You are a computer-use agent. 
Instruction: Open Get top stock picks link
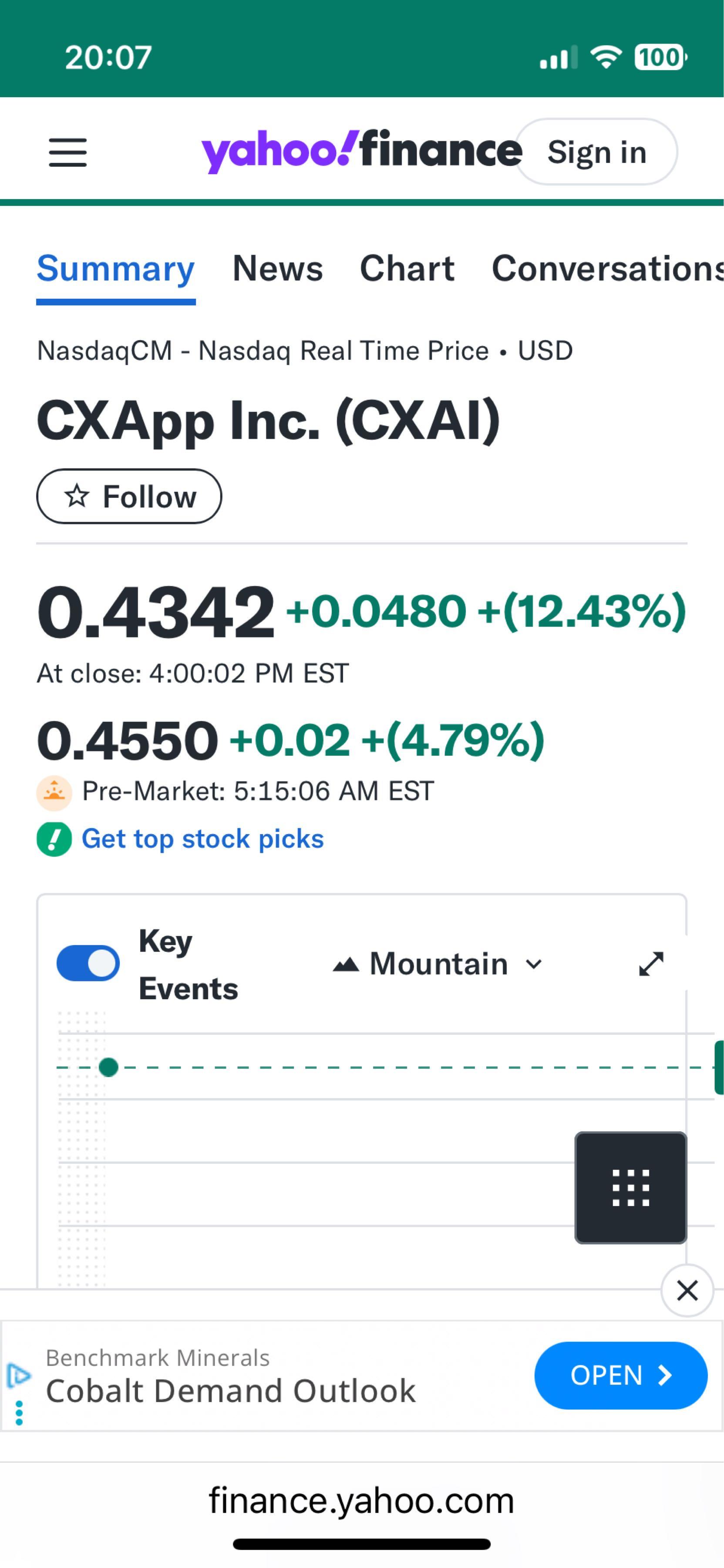click(202, 839)
